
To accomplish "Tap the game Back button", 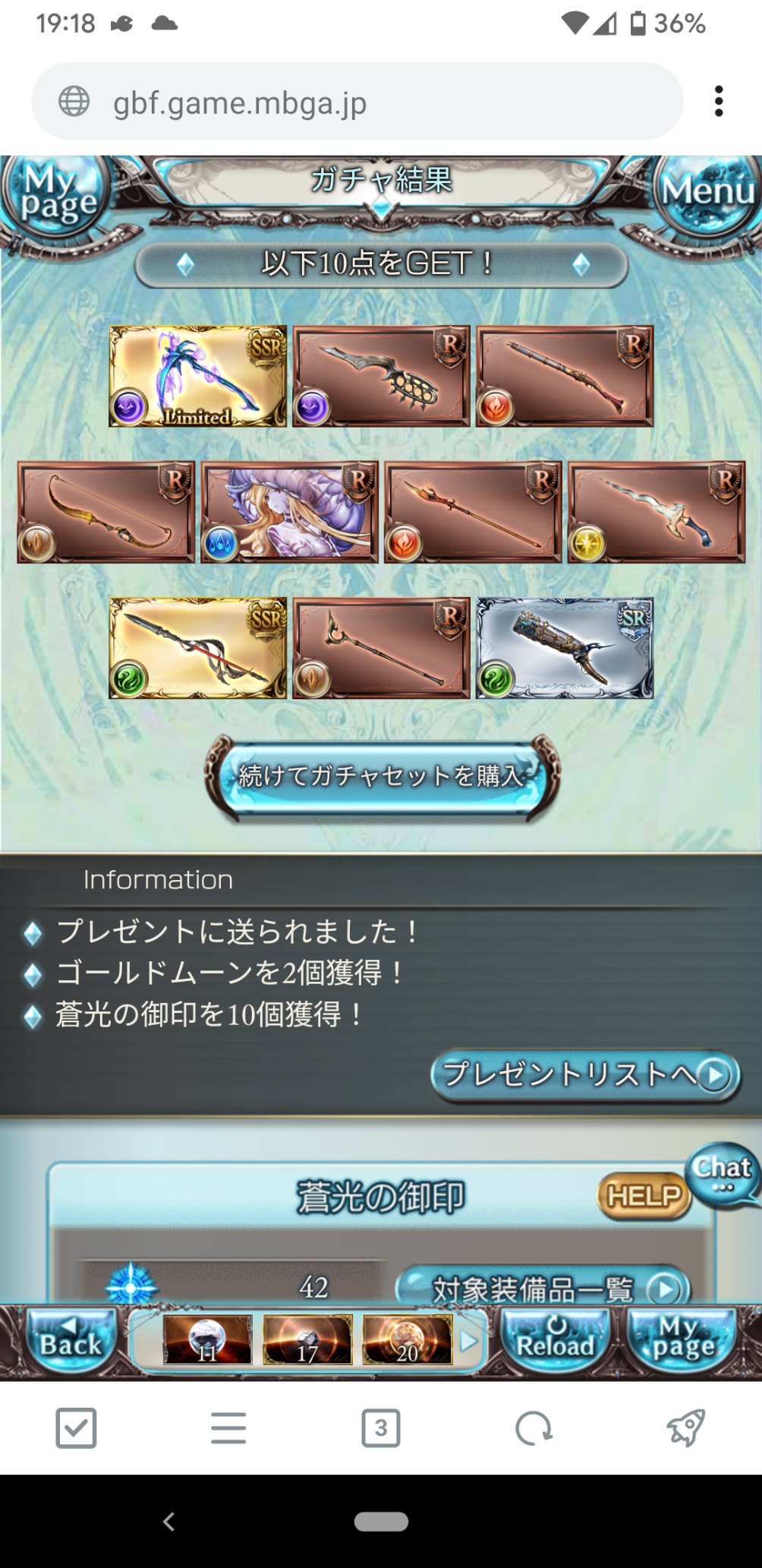I will pyautogui.click(x=71, y=1340).
